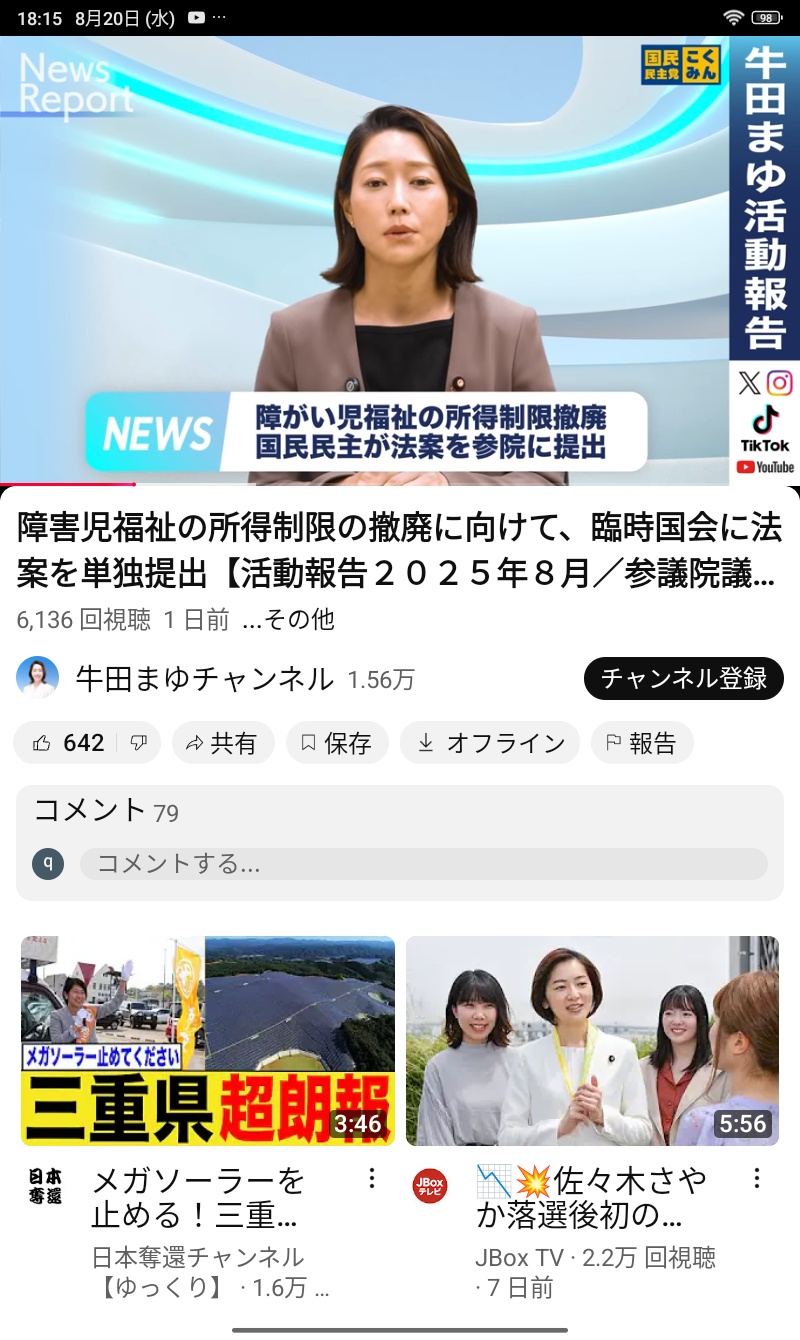800x1340 pixels.
Task: Open the 佐々木さやか video from JBox TV
Action: 592,1041
